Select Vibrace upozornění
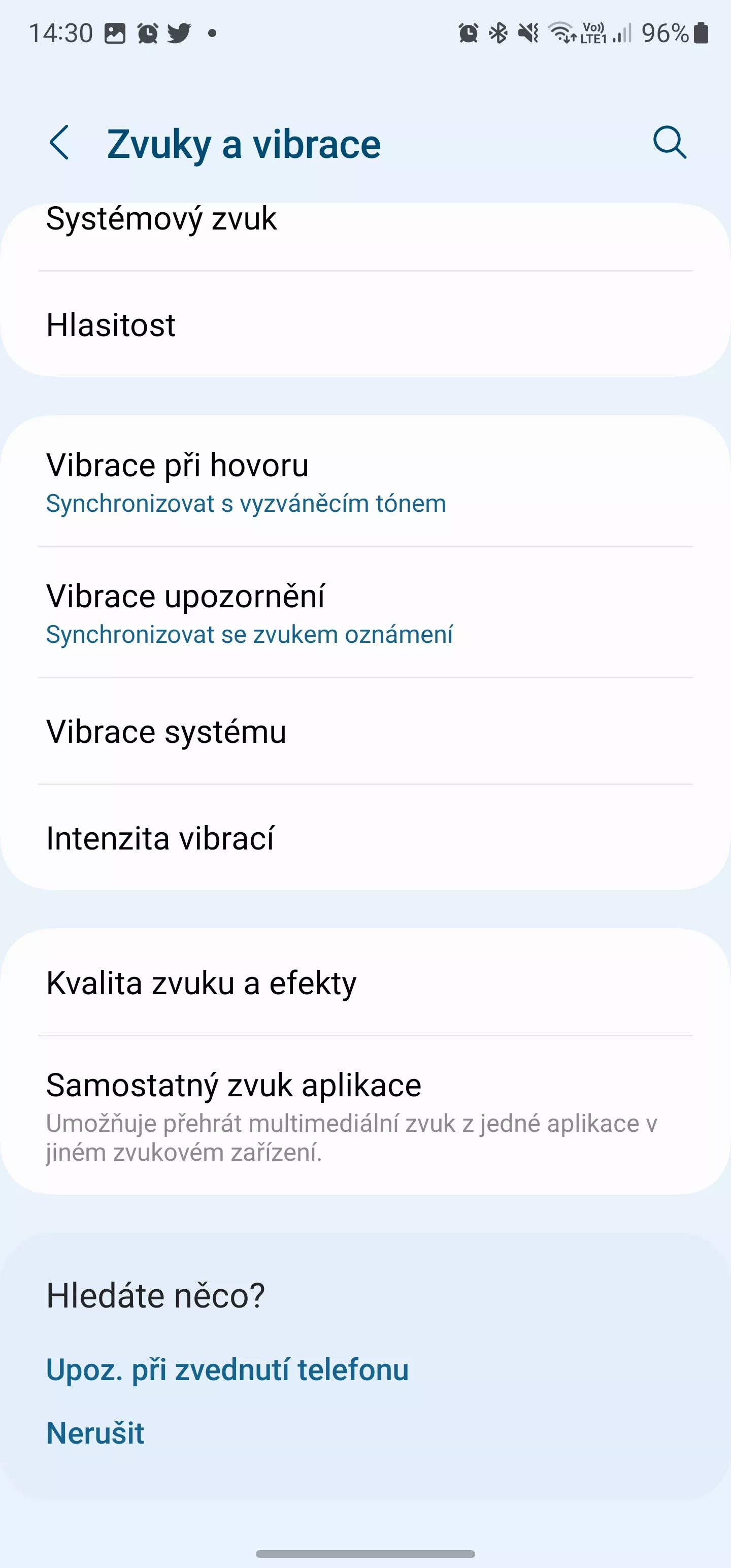 coord(365,612)
